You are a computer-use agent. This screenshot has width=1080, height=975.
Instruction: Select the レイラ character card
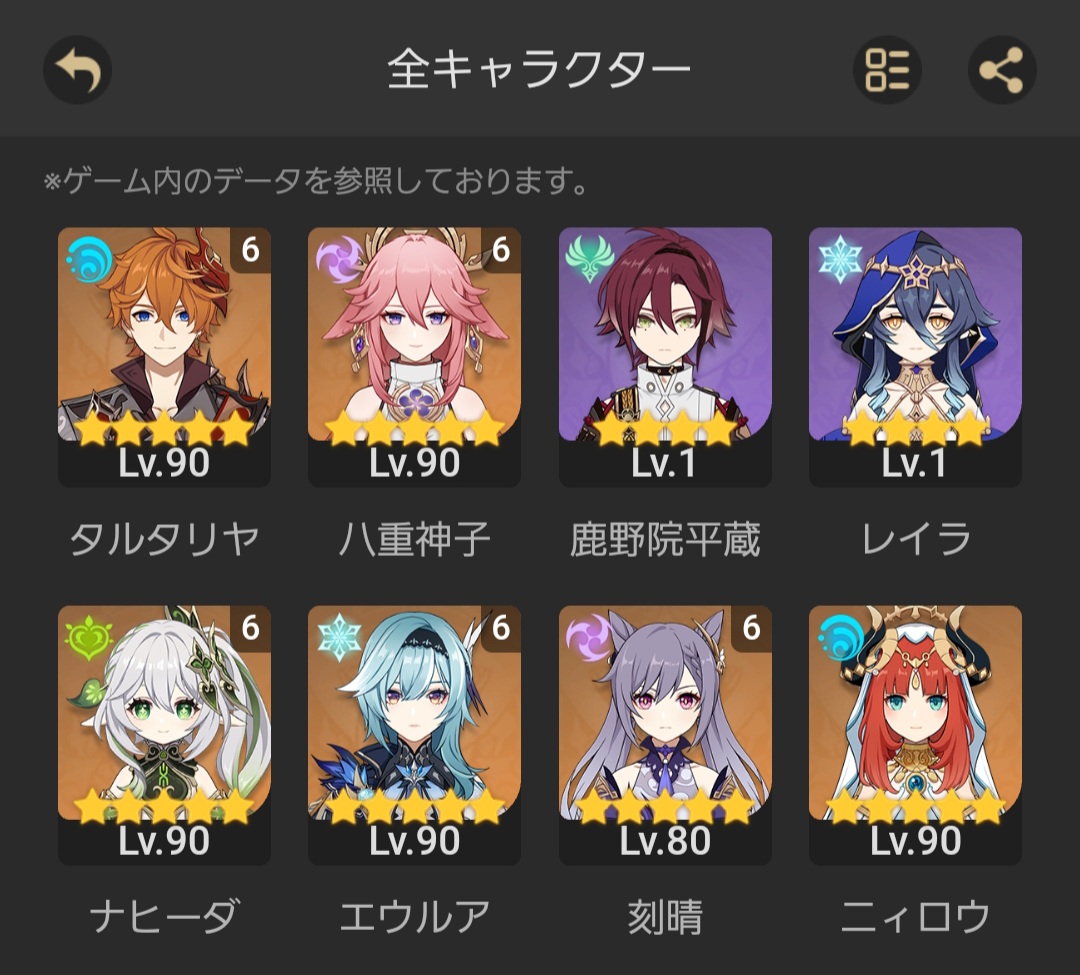pyautogui.click(x=915, y=357)
